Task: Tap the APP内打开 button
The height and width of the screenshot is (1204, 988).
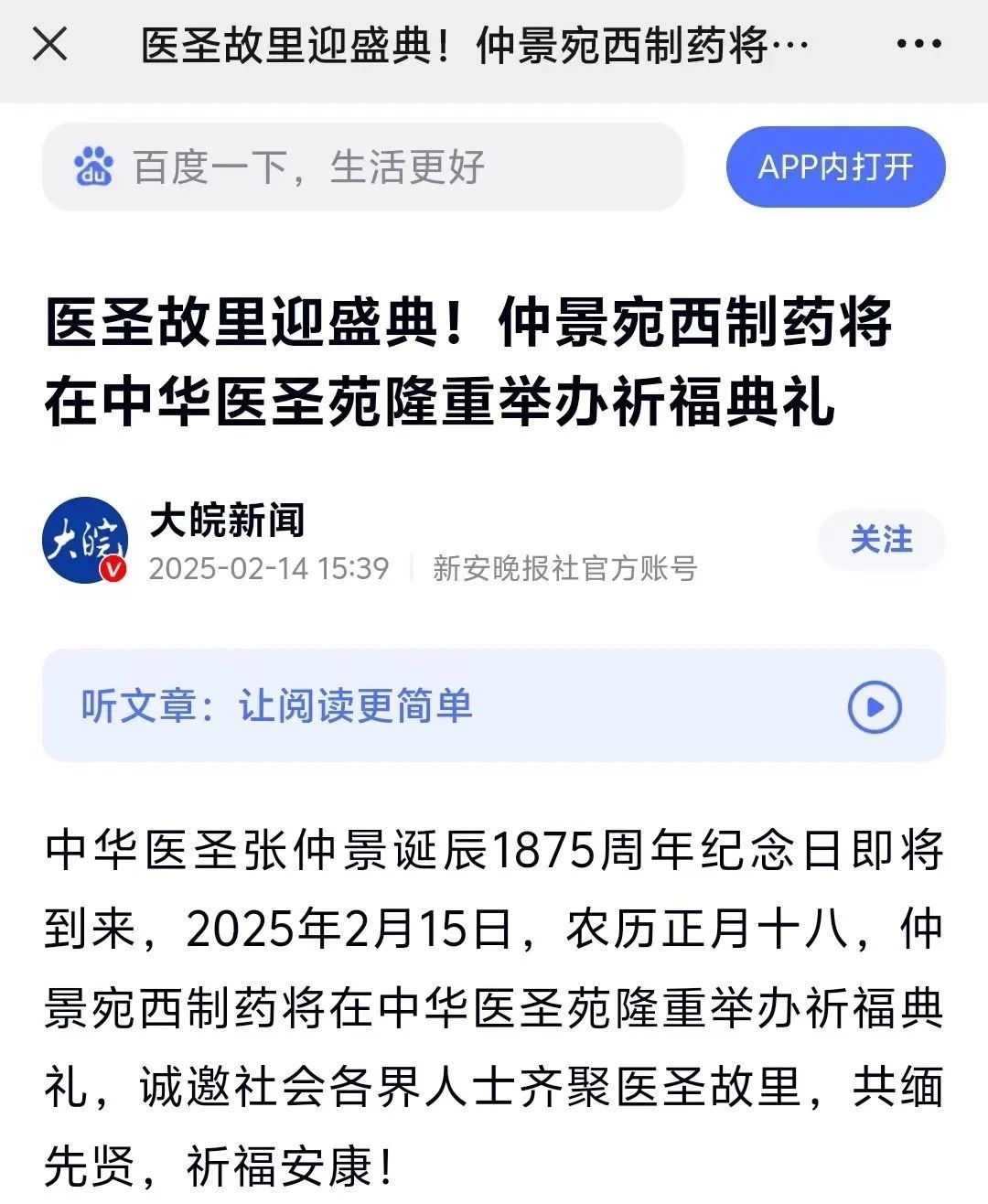Action: click(835, 167)
